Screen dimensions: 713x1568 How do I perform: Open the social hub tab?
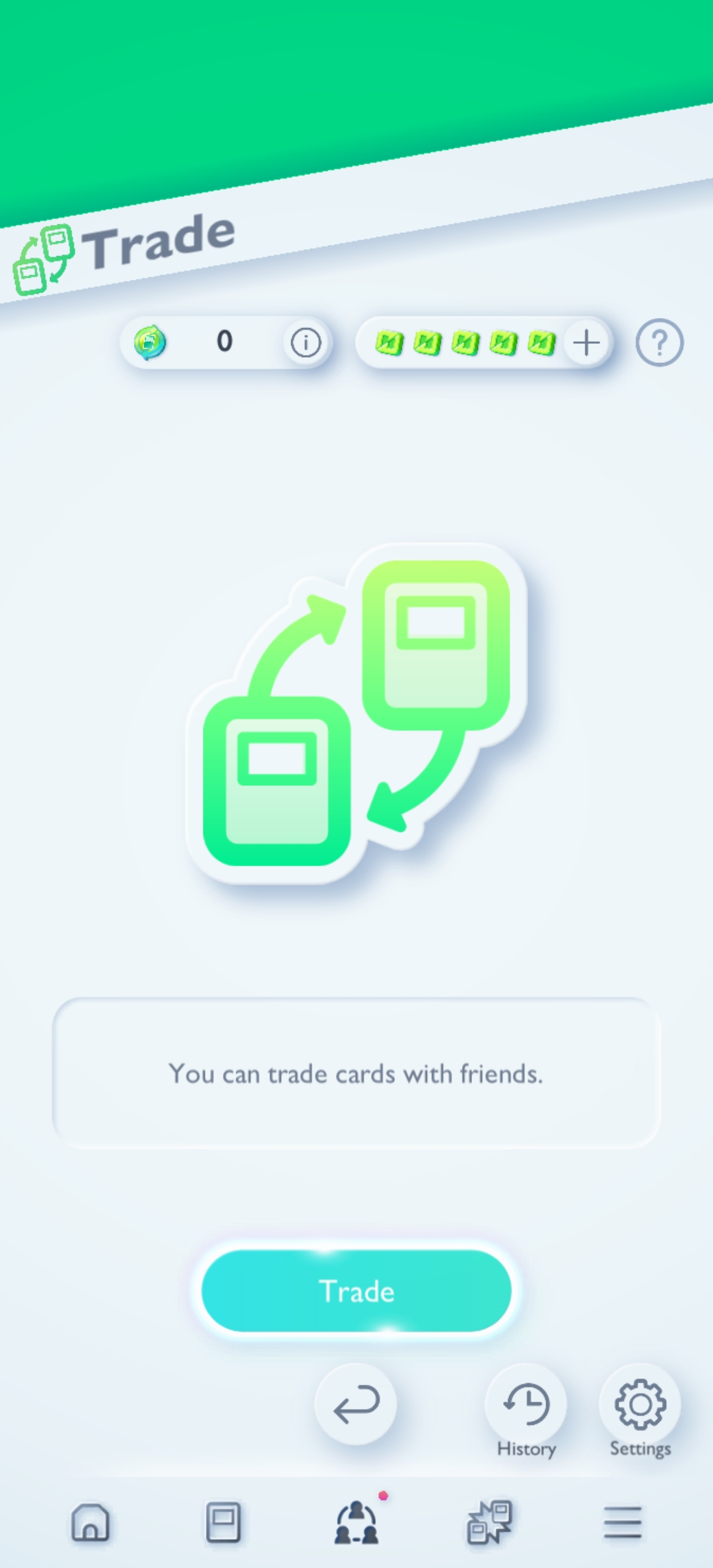click(x=356, y=1521)
